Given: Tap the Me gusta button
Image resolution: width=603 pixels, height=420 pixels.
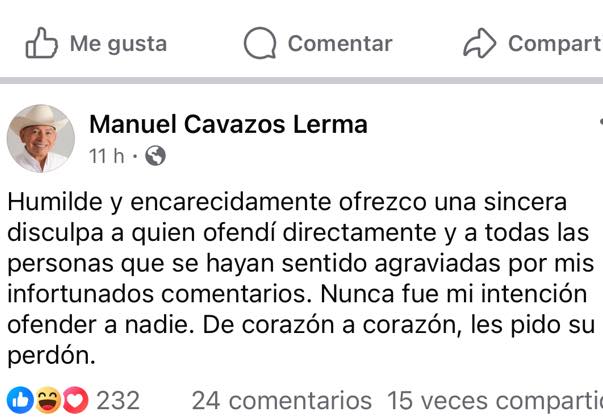Looking at the screenshot, I should tap(96, 44).
